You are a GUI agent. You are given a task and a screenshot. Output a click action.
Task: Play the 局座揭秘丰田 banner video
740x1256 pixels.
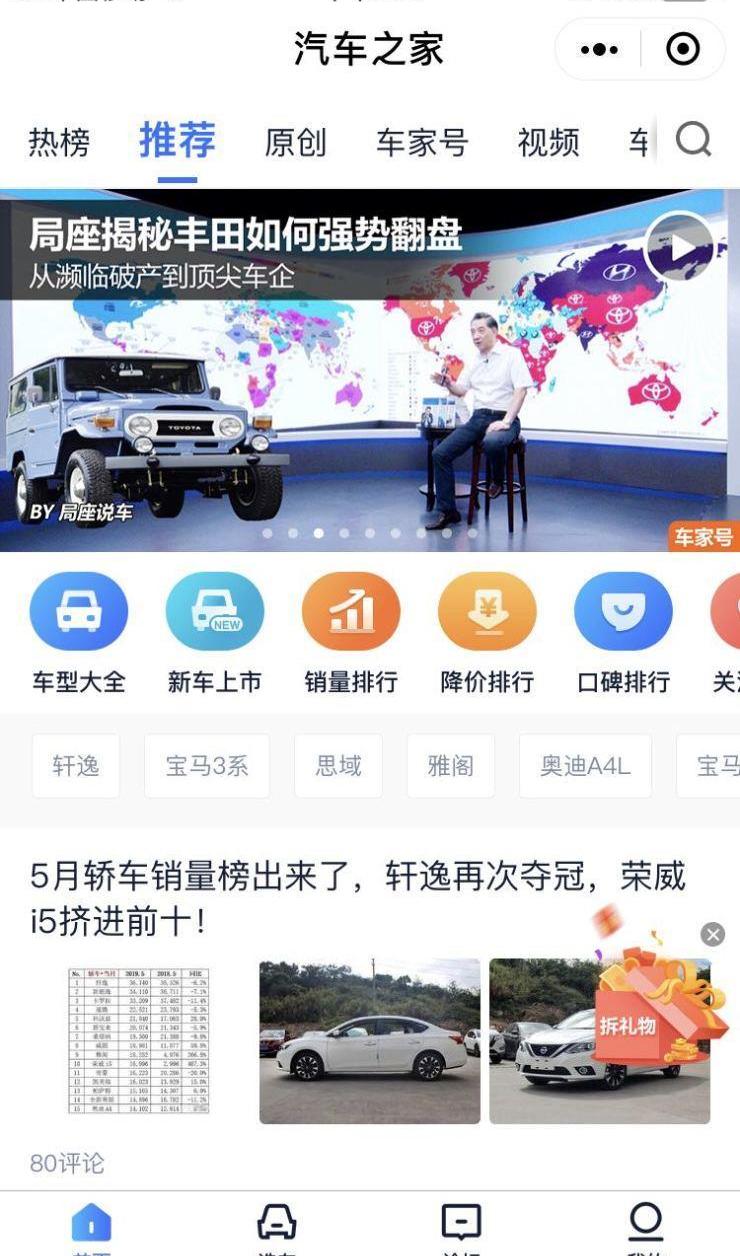678,247
